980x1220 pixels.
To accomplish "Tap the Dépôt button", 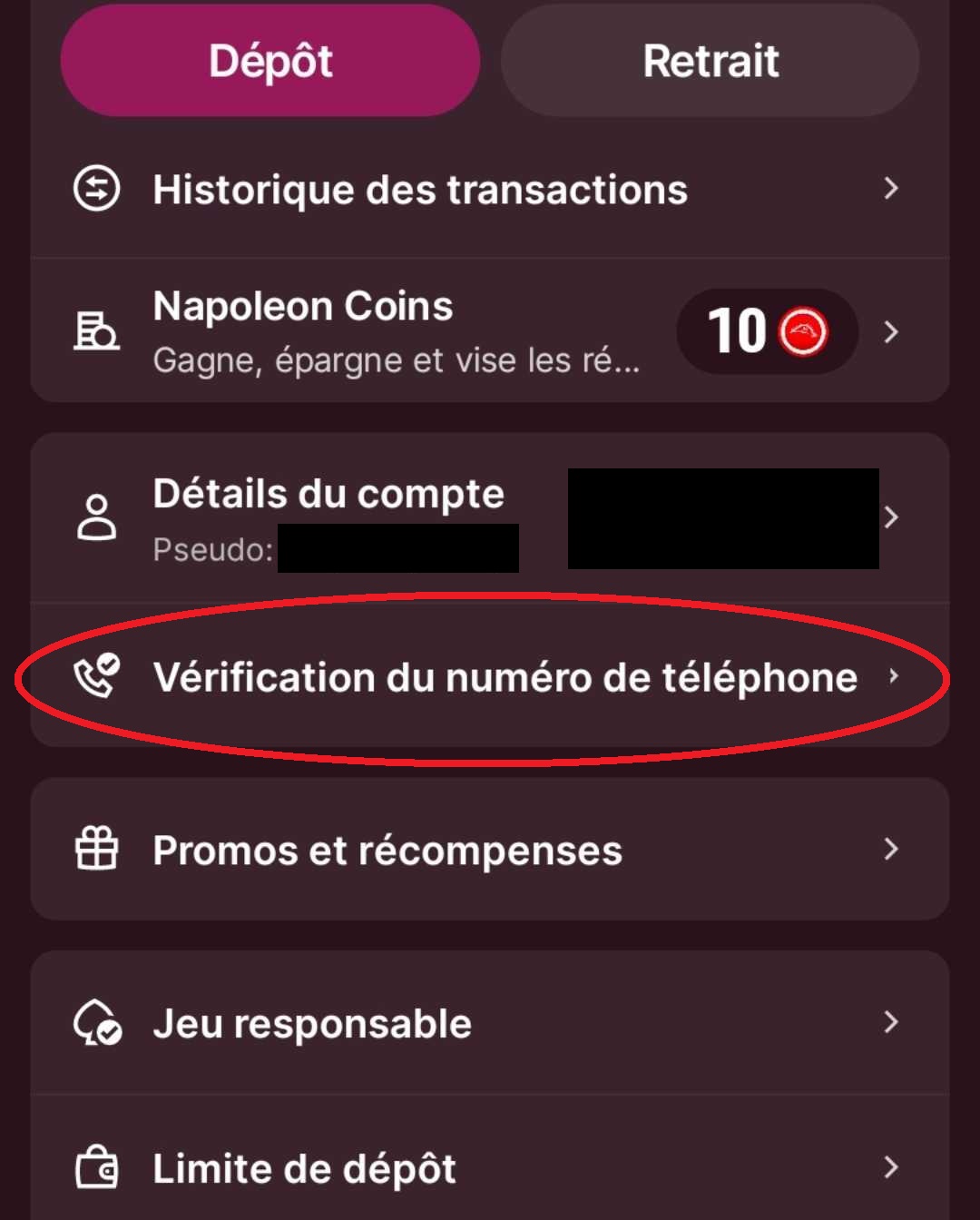I will coord(269,61).
